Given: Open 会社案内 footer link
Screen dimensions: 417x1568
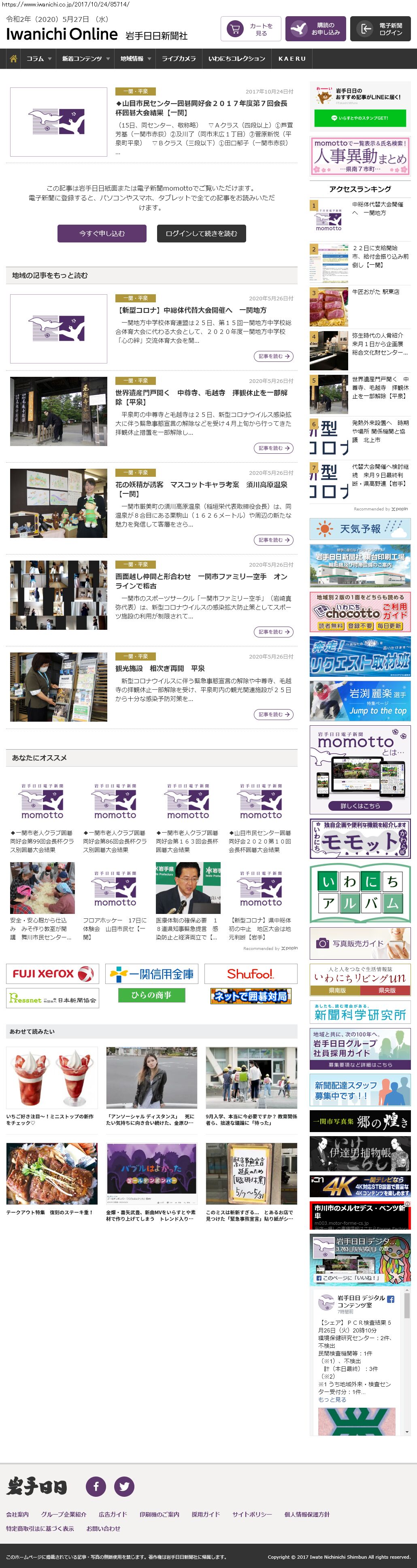Looking at the screenshot, I should [x=17, y=1514].
